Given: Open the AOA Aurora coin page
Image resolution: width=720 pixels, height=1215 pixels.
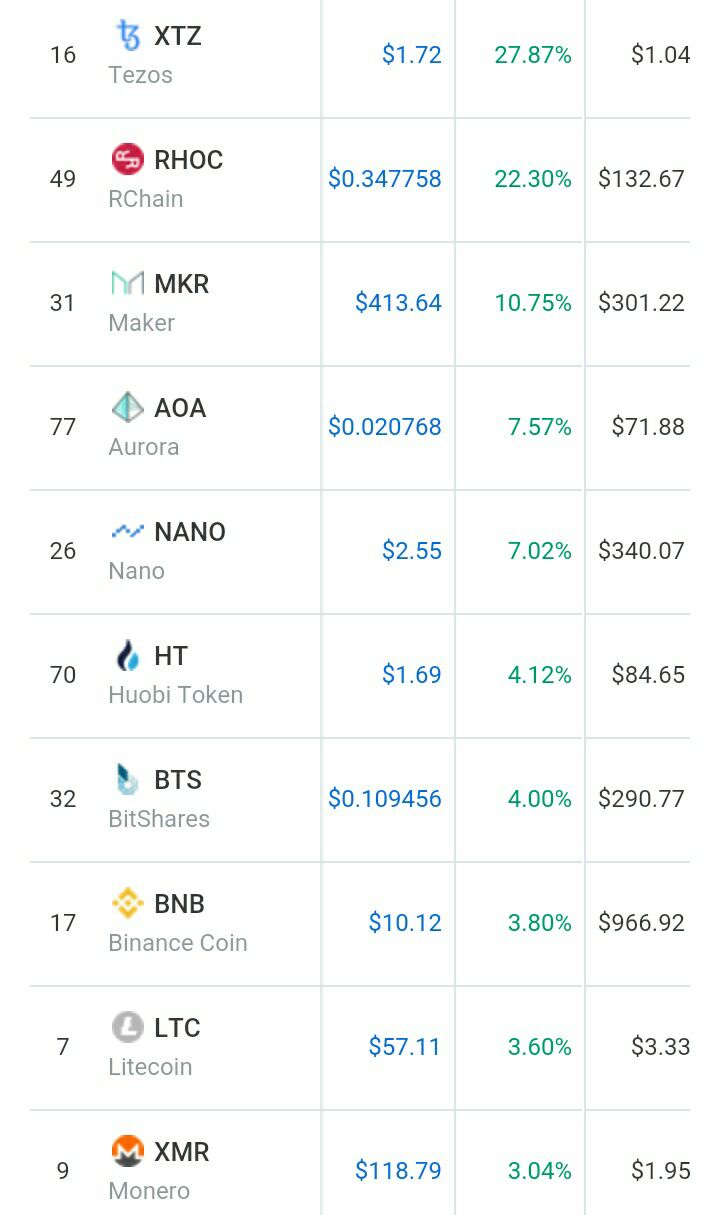Looking at the screenshot, I should [158, 426].
